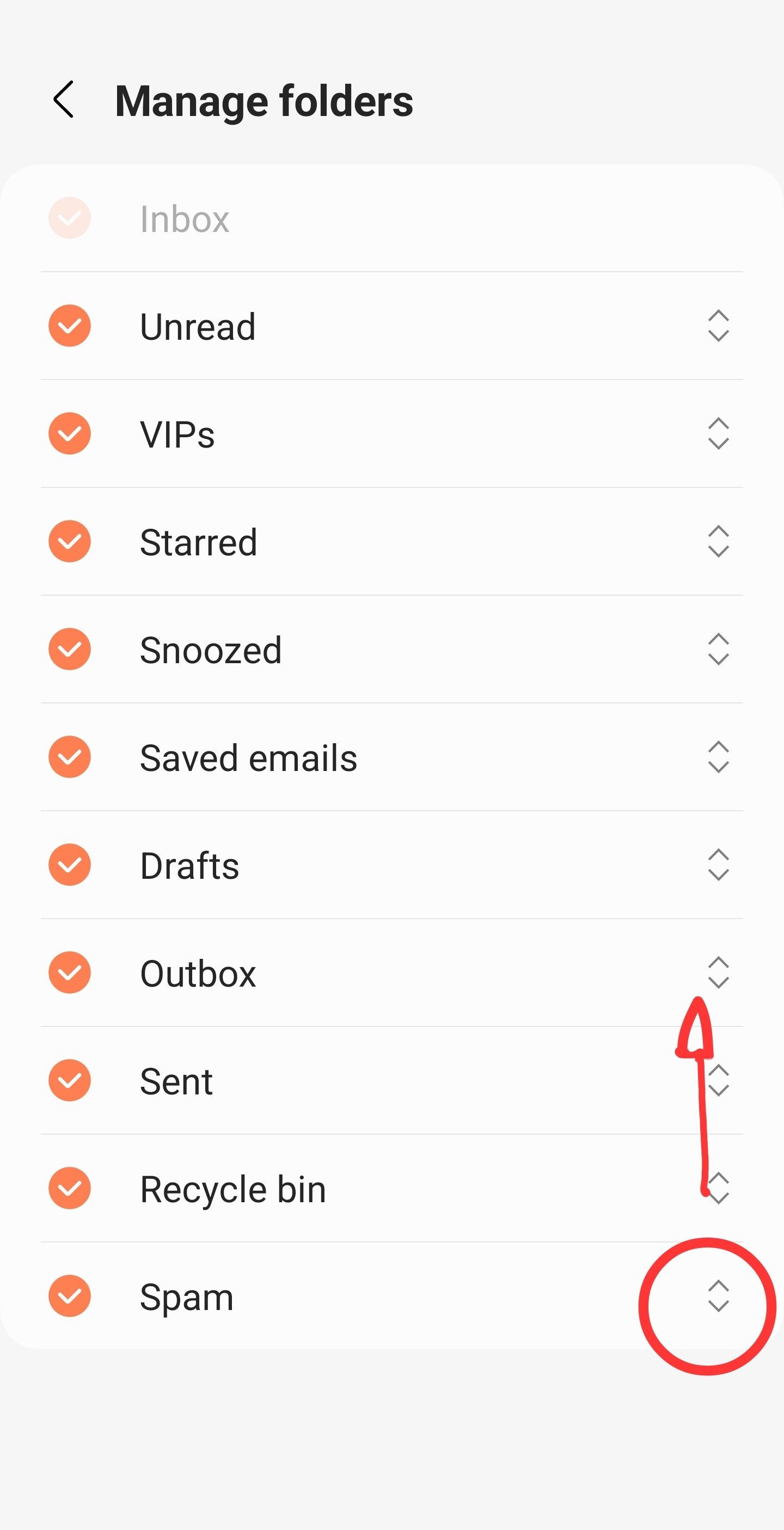Toggle the Snoozed folder checkbox
Image resolution: width=784 pixels, height=1530 pixels.
(x=70, y=649)
